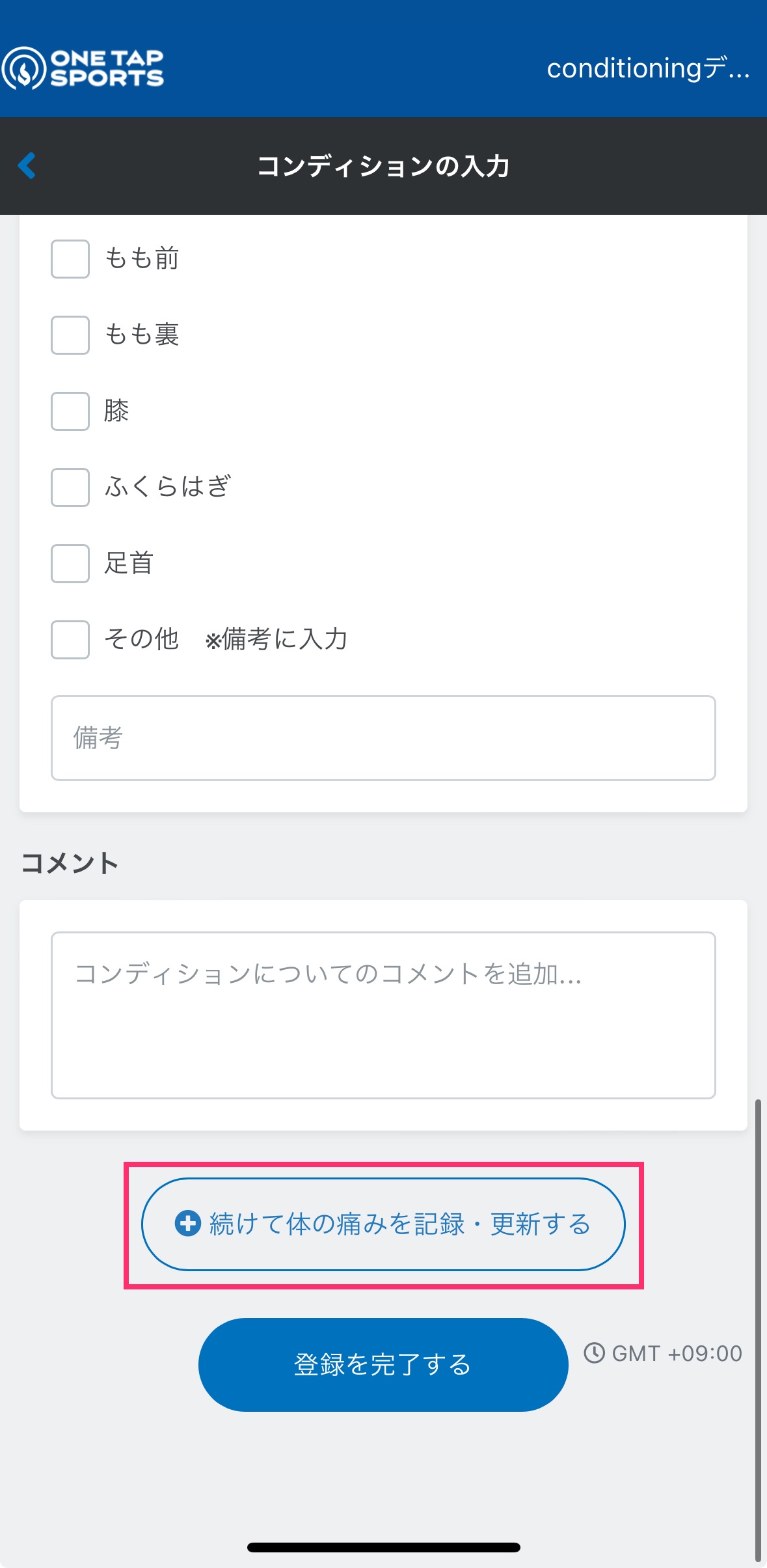The height and width of the screenshot is (1568, 767).
Task: Check the 足首 checkbox
Action: [x=70, y=564]
